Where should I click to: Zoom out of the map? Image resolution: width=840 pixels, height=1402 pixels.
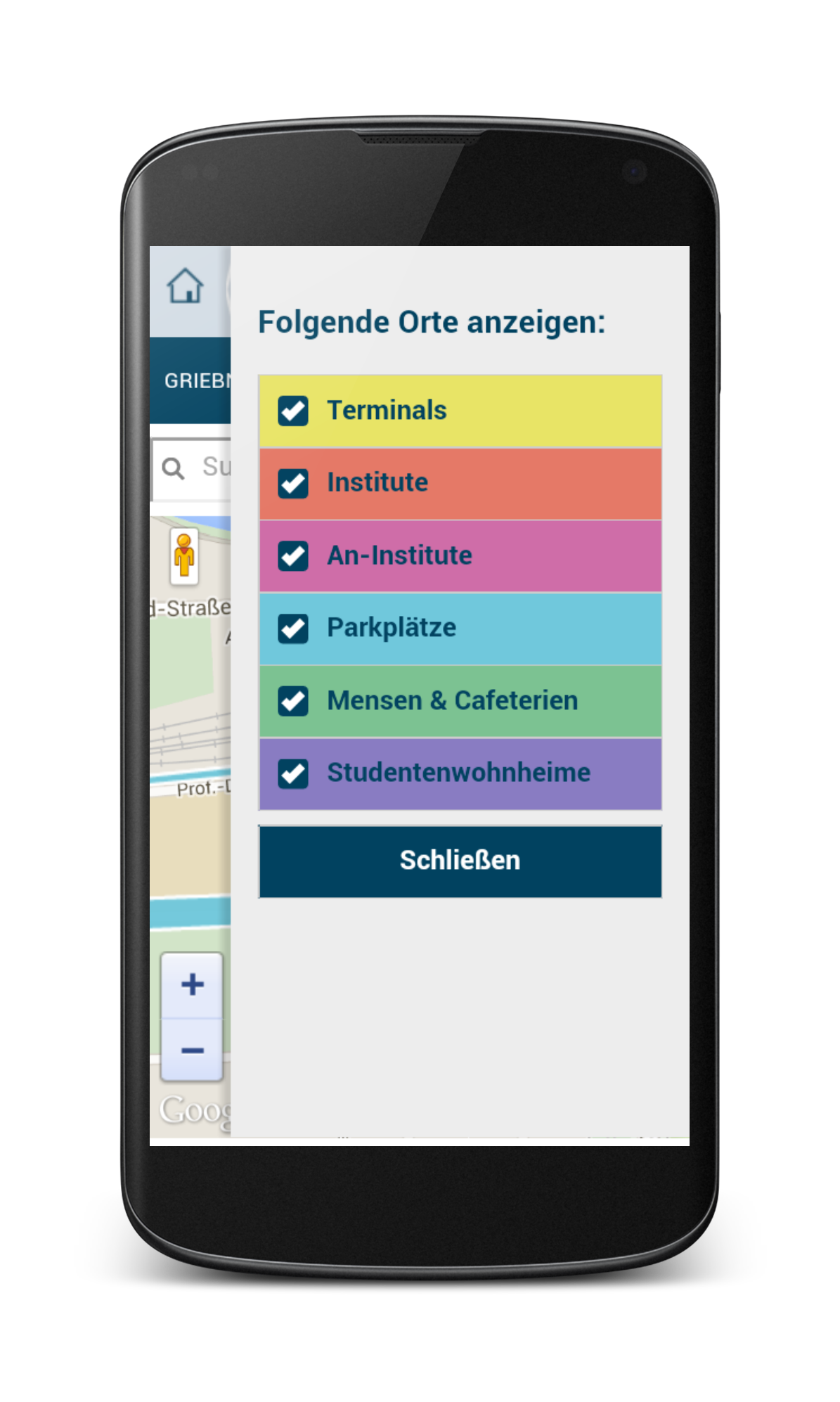192,1050
